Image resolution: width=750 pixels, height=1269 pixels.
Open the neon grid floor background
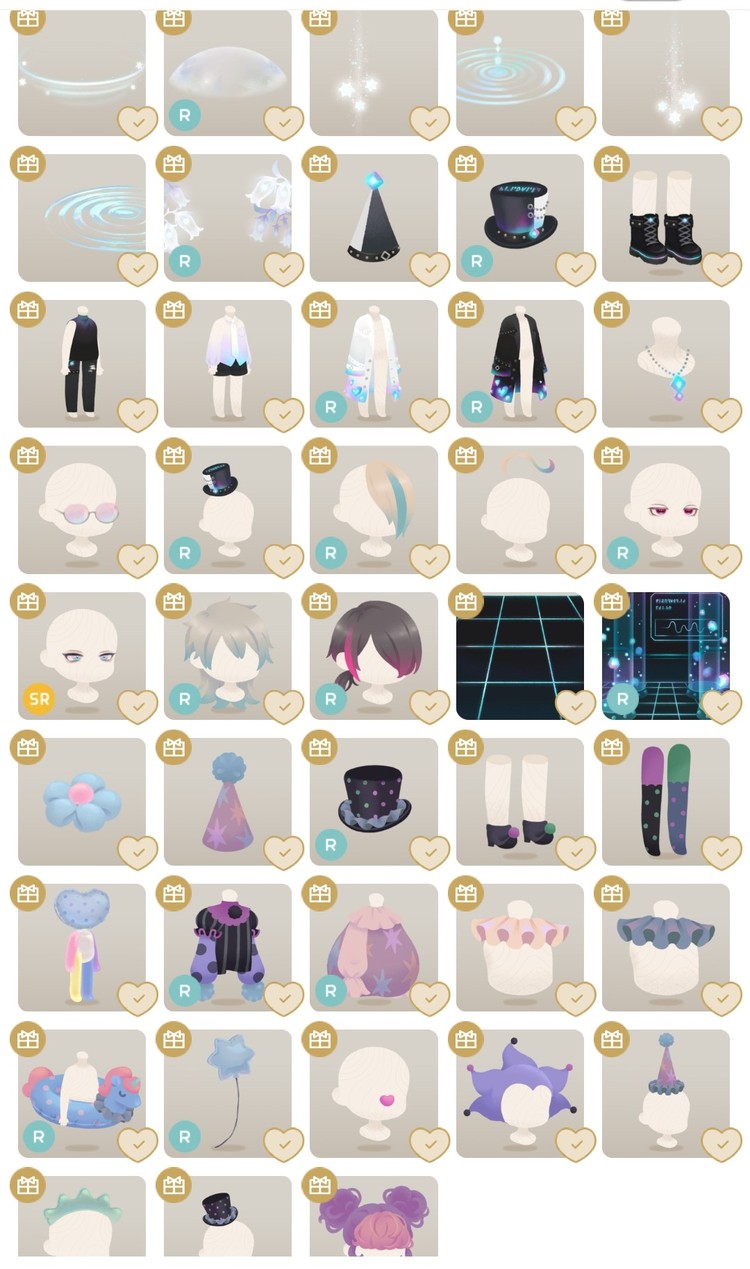(519, 654)
